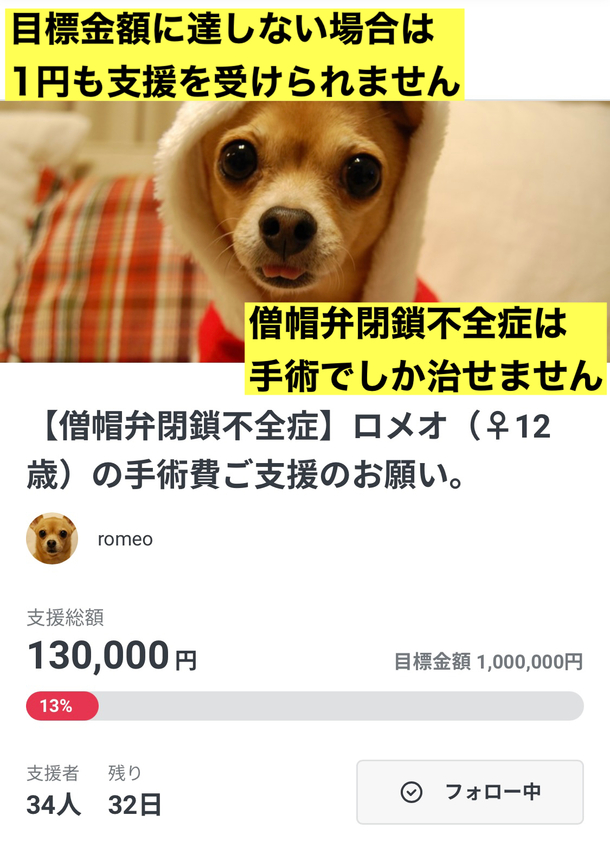Tap the フォロー中 follow button
This screenshot has width=610, height=854.
(x=469, y=791)
